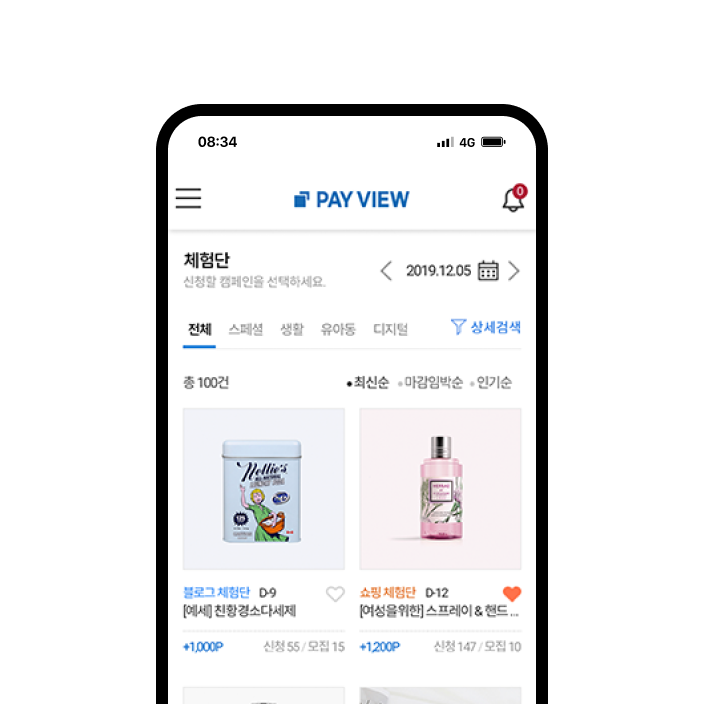Sort by 인기순
The image size is (704, 704).
[x=492, y=383]
